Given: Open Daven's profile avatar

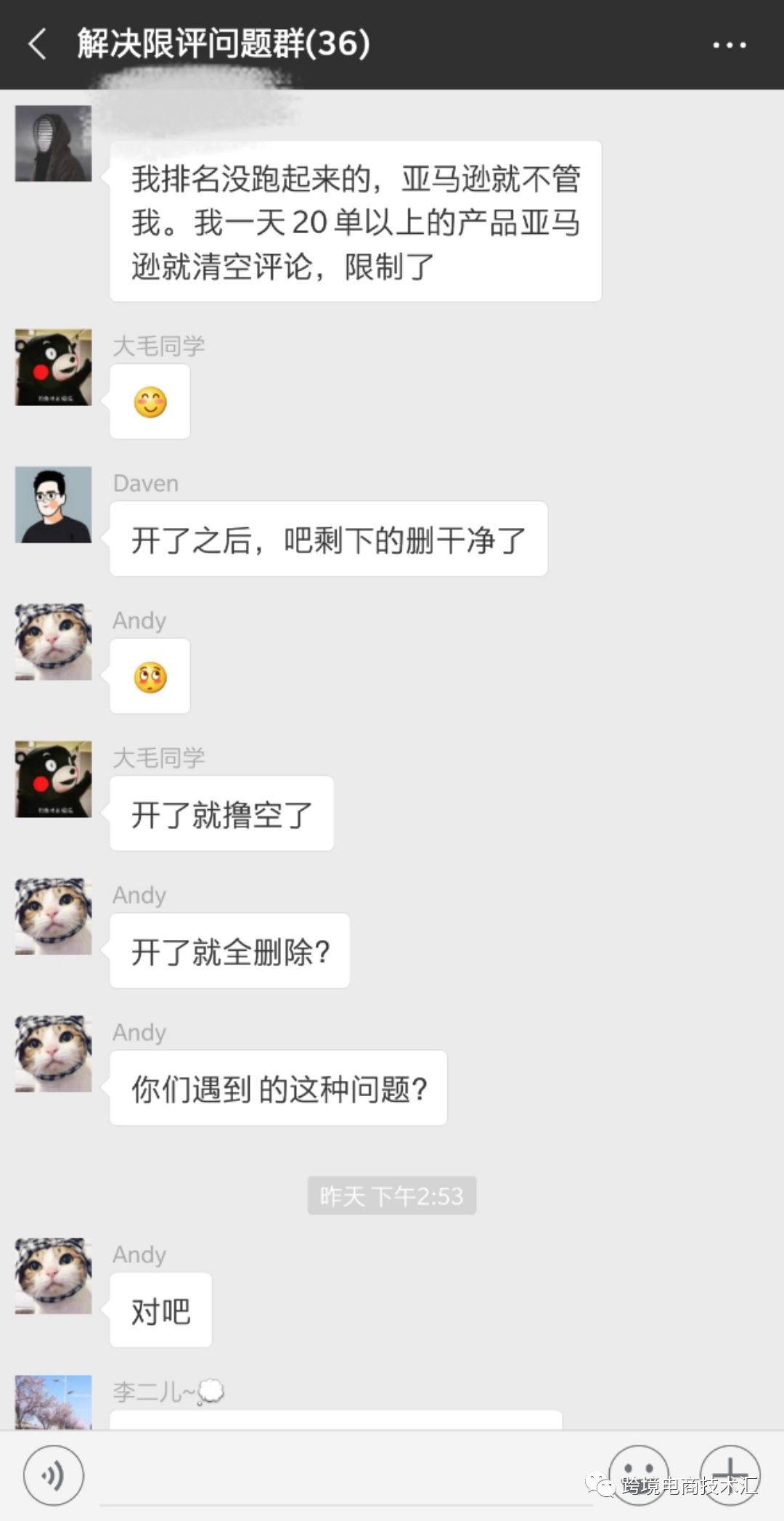Looking at the screenshot, I should (x=54, y=505).
